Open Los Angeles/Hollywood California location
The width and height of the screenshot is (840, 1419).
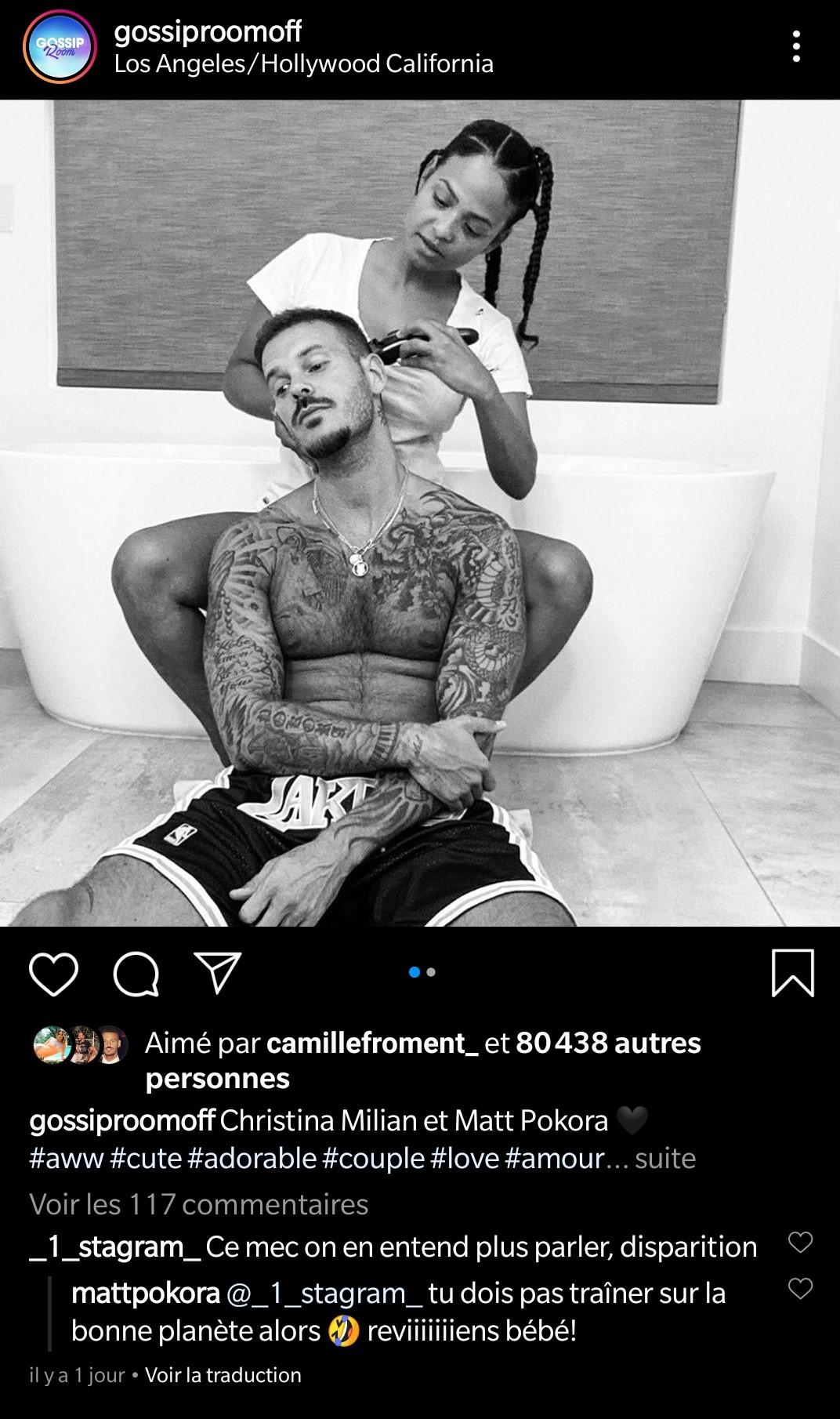click(304, 64)
